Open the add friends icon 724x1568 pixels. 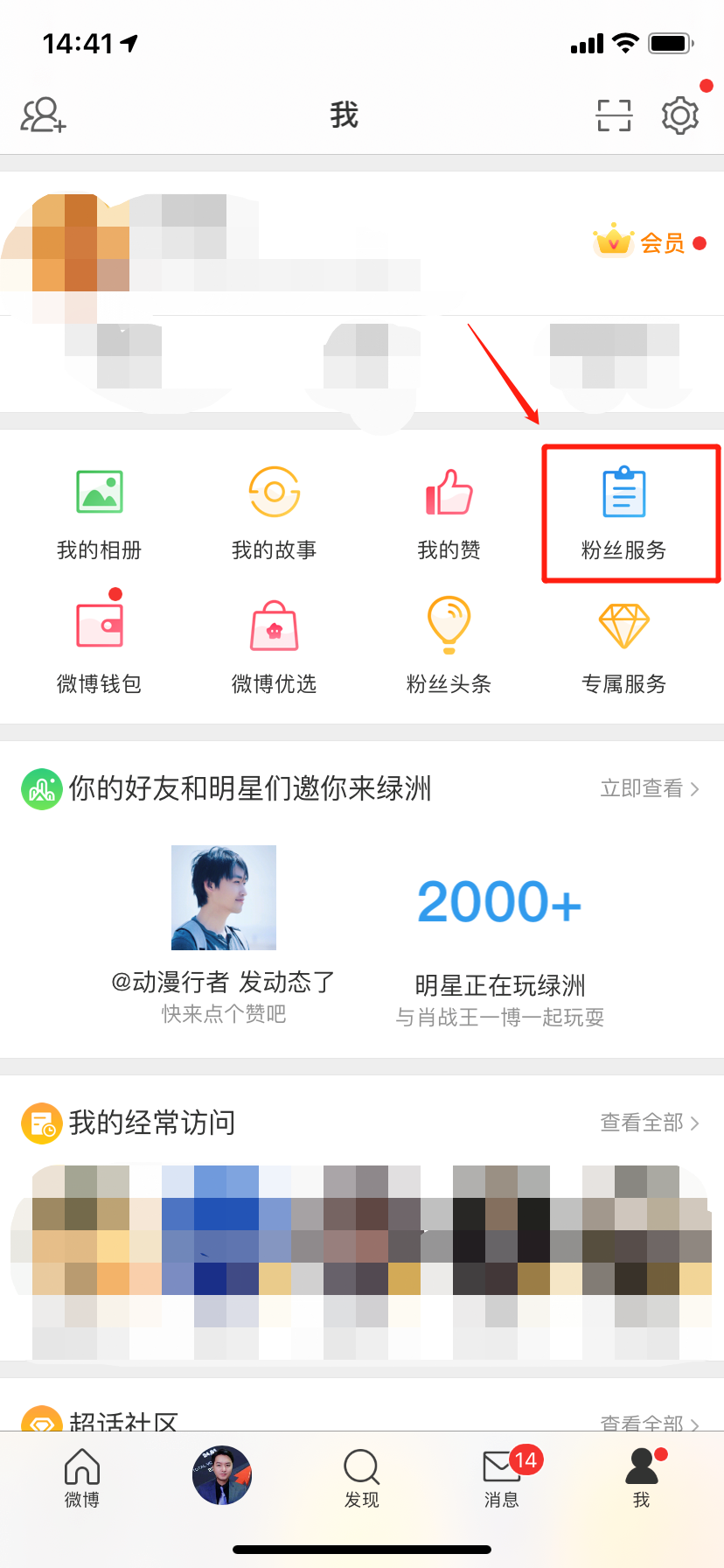point(43,115)
